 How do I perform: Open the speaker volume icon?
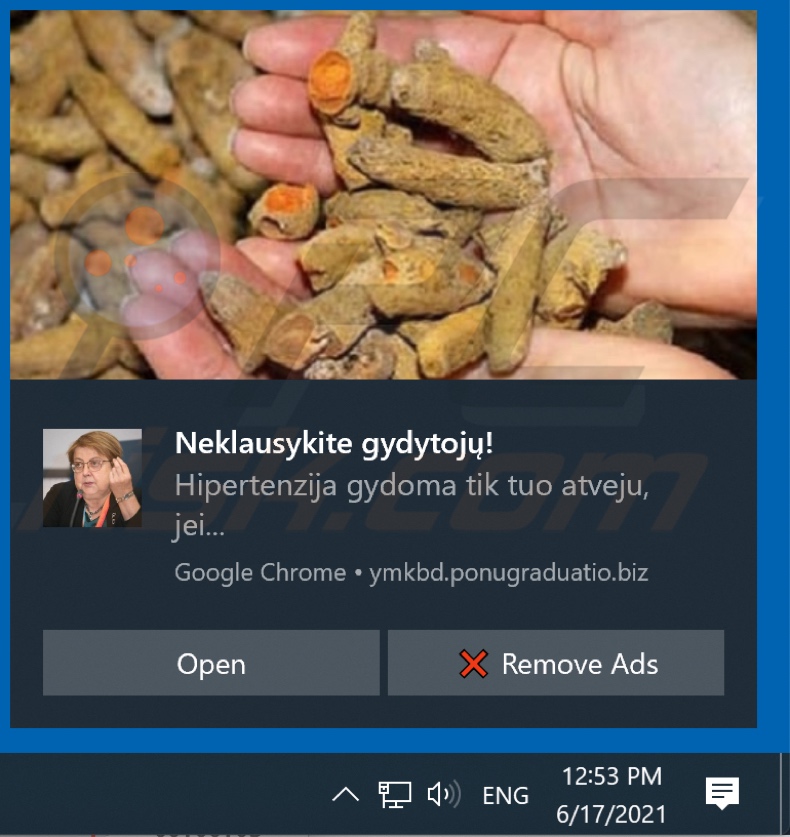click(443, 795)
